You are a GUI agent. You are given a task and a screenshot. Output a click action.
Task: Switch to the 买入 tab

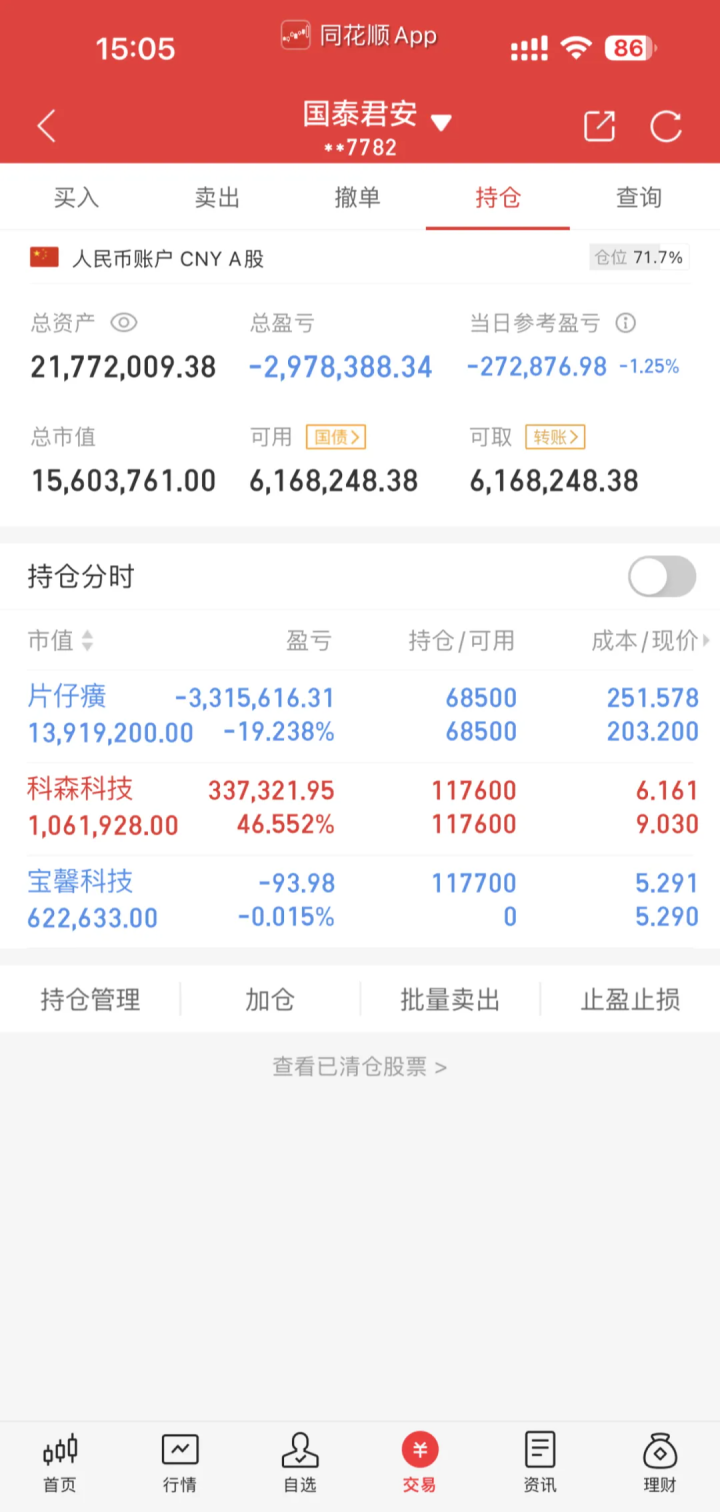[x=76, y=198]
